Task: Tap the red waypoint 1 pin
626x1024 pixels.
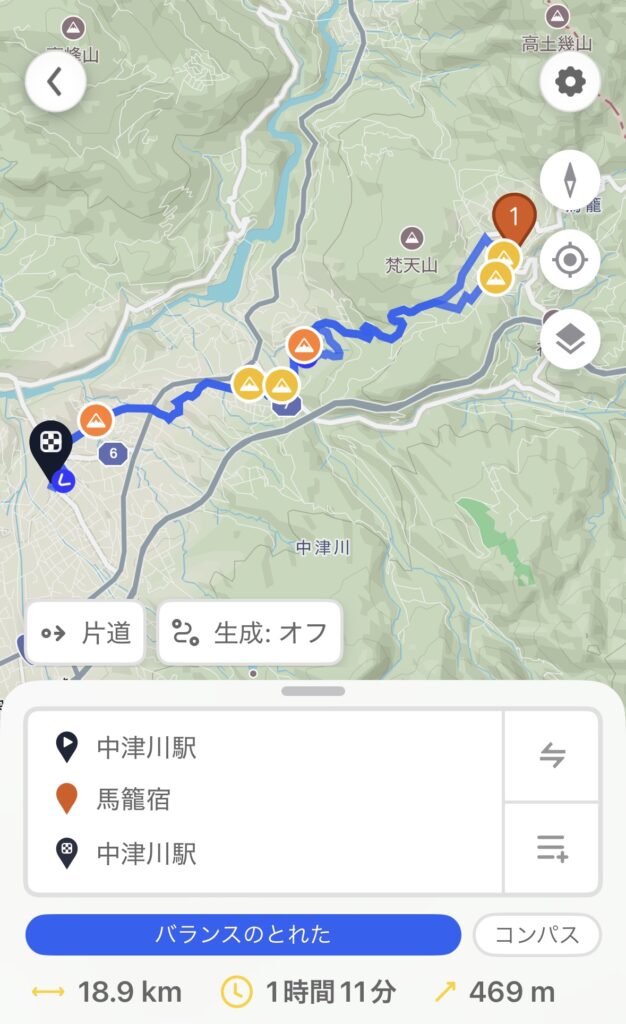Action: tap(514, 216)
